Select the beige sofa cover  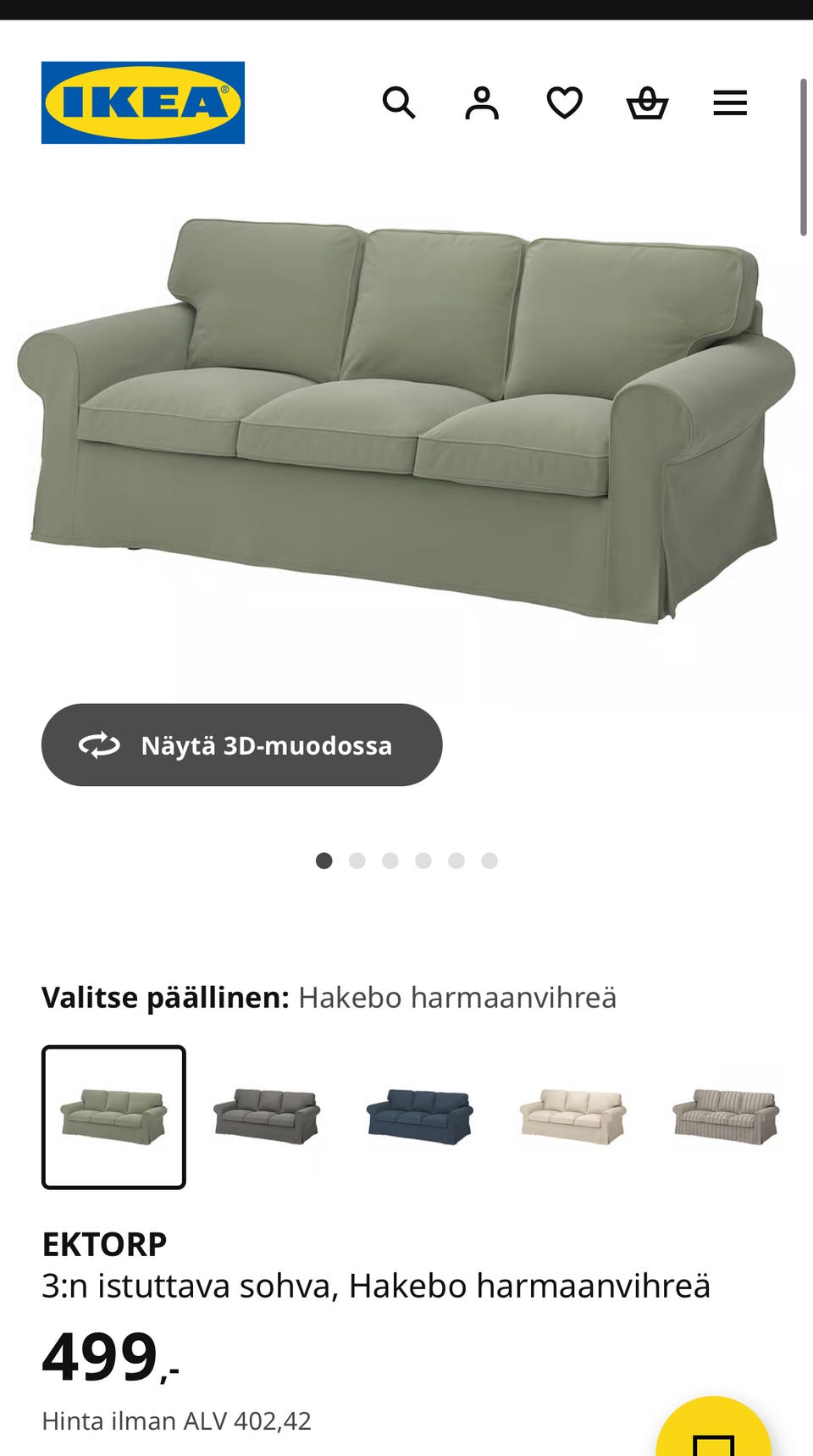tap(573, 1116)
